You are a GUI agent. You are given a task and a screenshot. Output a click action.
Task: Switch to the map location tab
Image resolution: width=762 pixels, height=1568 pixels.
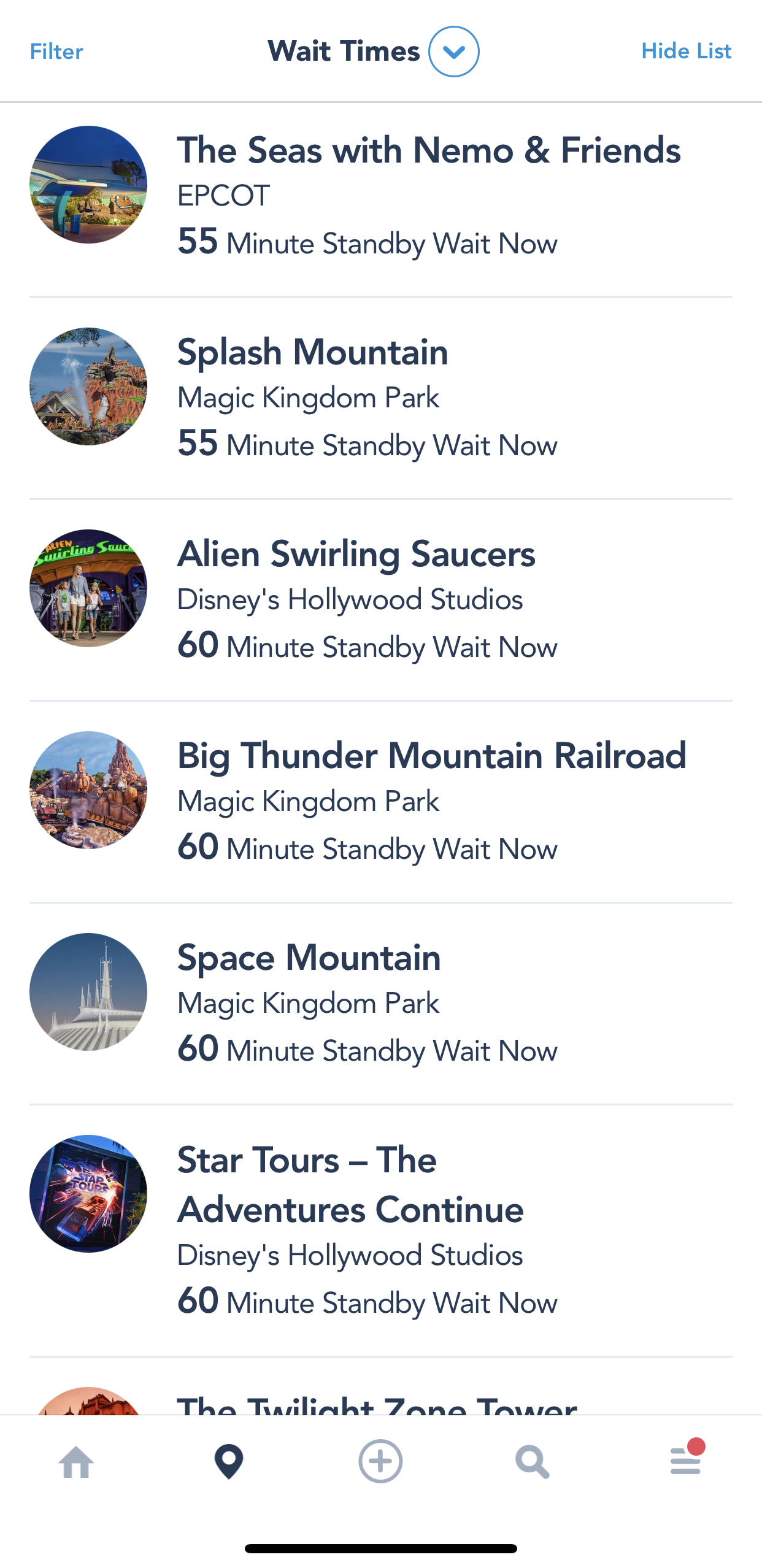(x=229, y=1462)
